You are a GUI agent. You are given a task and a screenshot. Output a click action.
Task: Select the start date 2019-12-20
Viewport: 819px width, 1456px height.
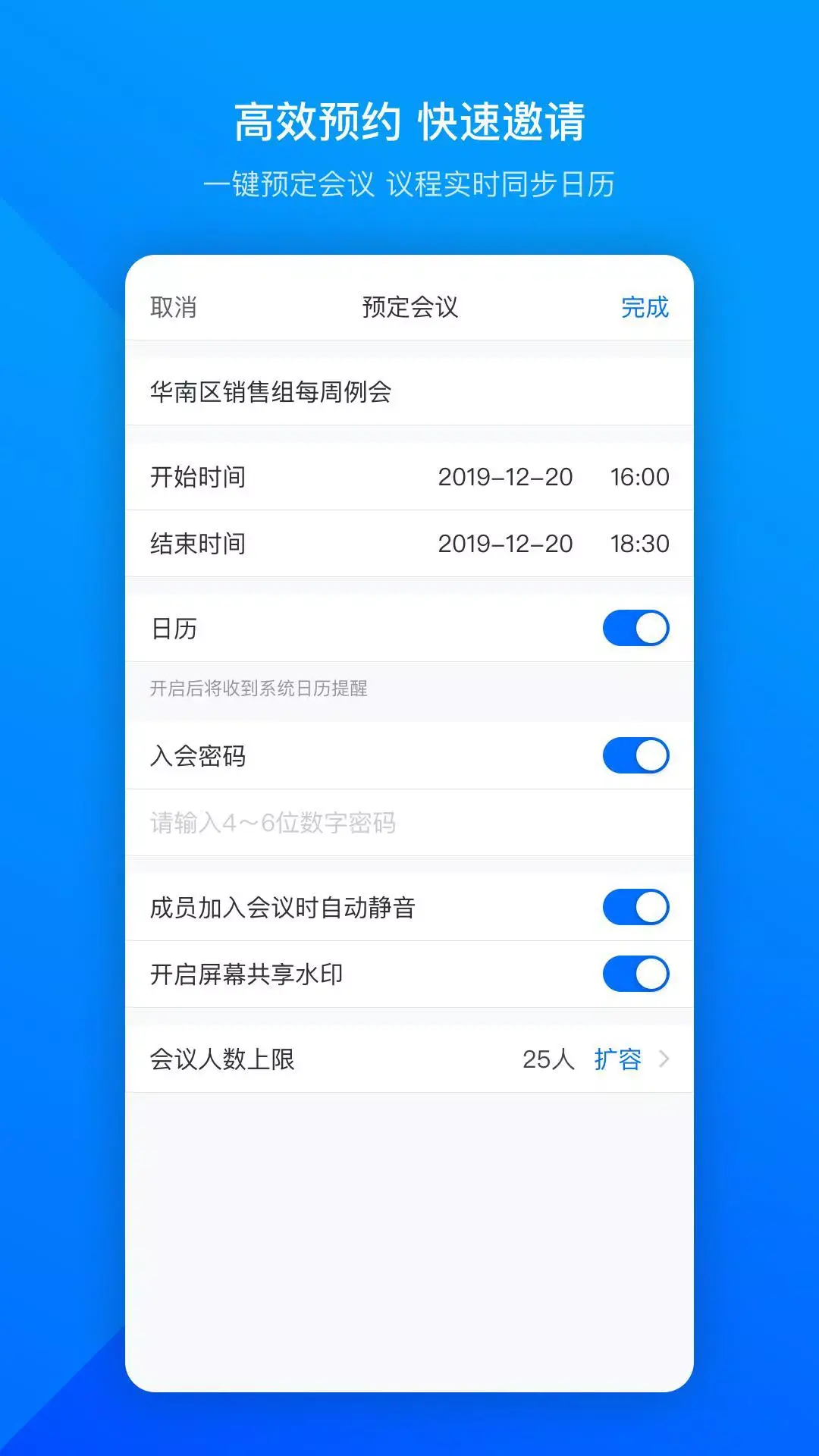tap(504, 477)
